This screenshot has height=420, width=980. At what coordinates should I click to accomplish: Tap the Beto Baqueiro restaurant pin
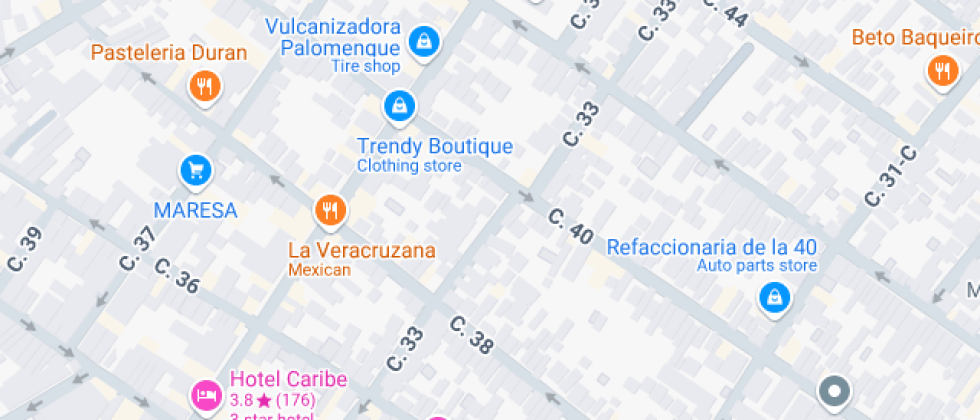pos(942,72)
